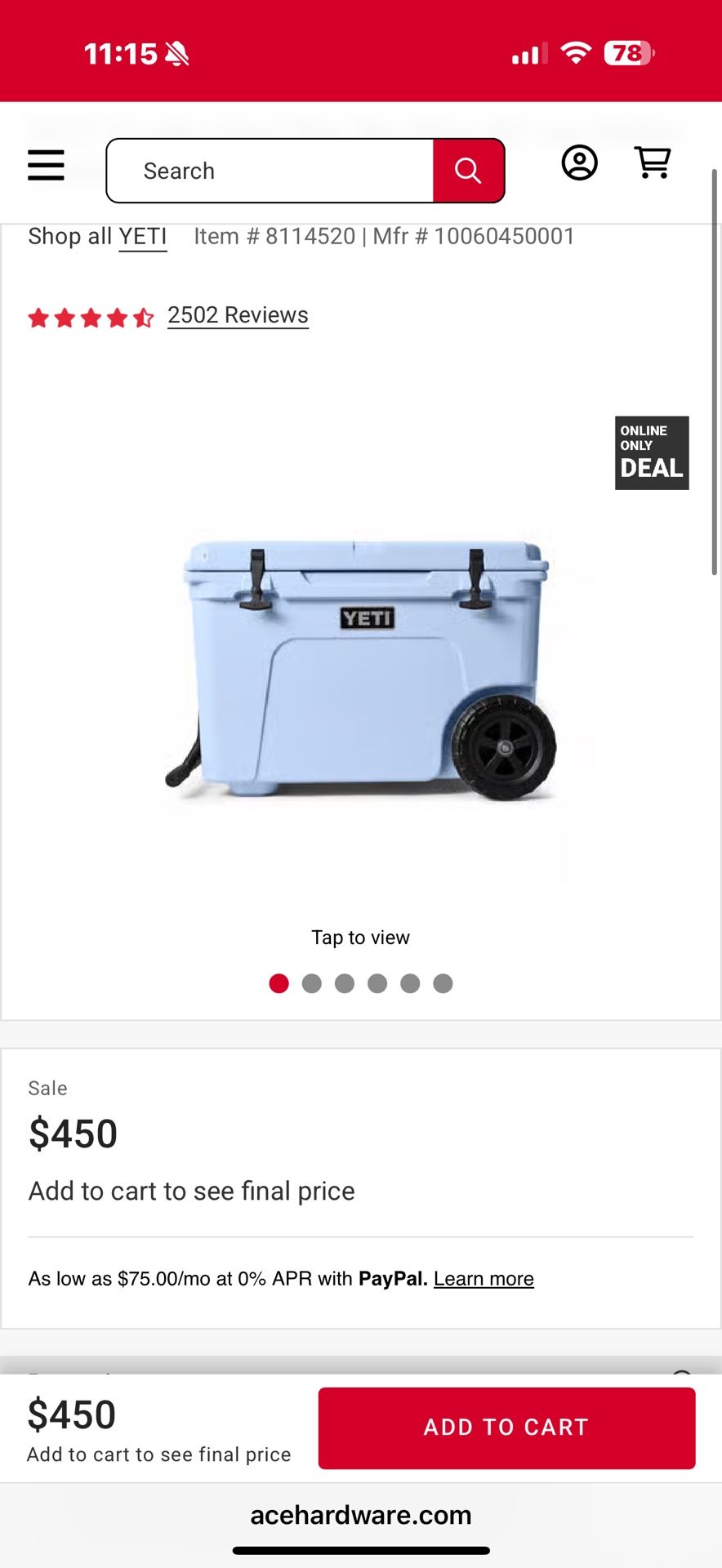722x1568 pixels.
Task: Tap the active red carousel dot
Action: [x=279, y=984]
